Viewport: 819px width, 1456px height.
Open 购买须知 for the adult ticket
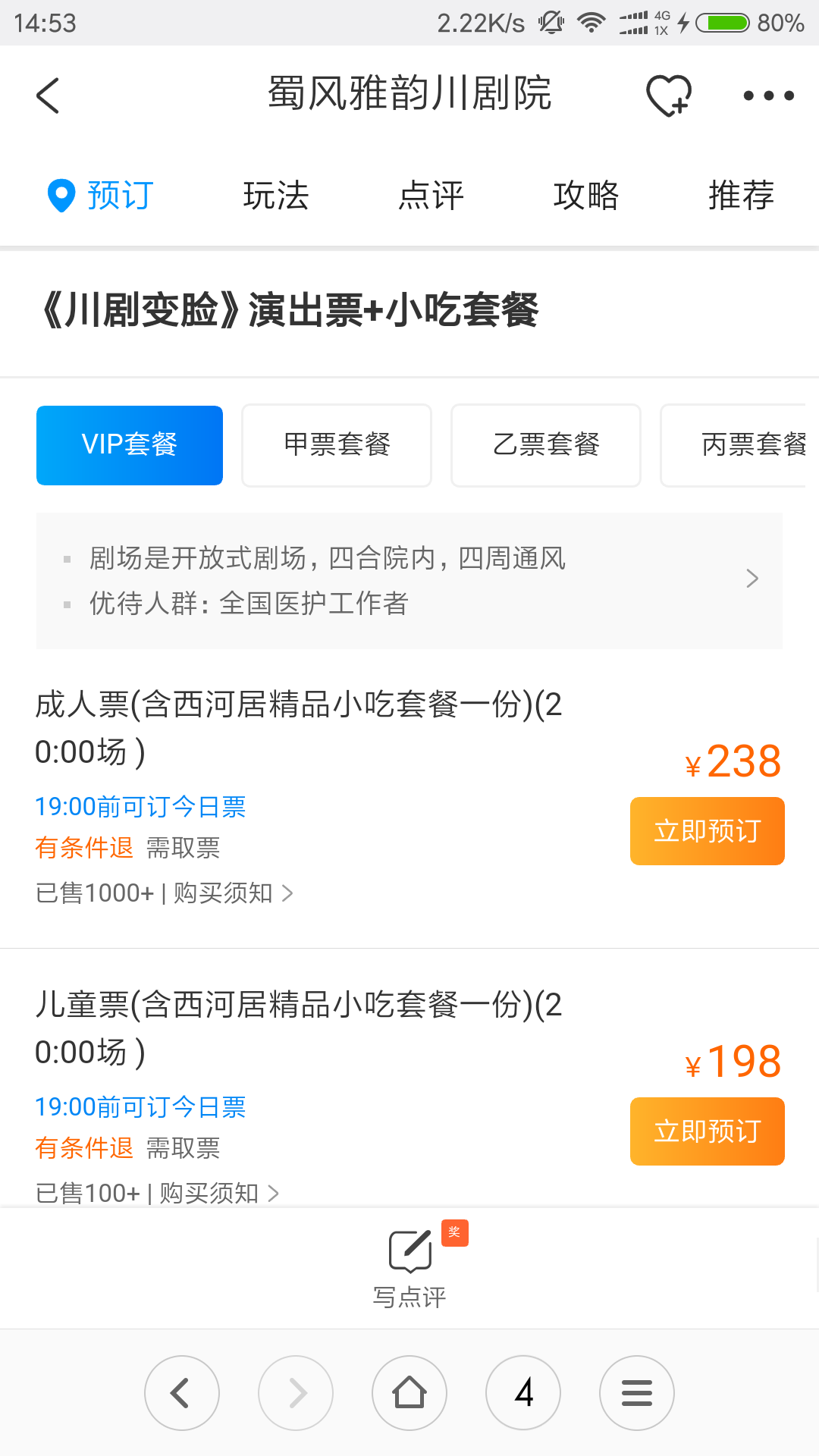click(233, 893)
